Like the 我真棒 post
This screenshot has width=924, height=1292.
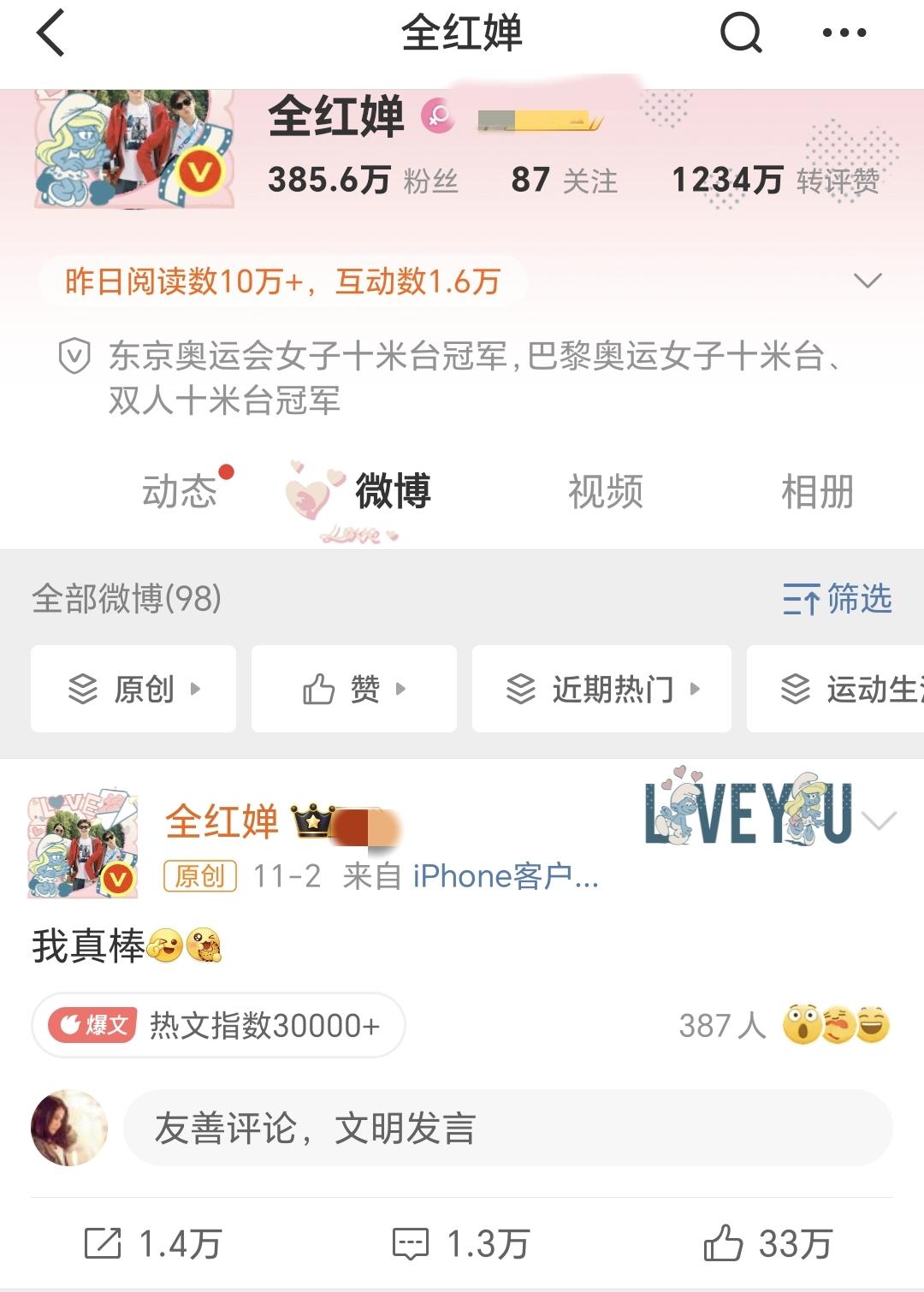click(767, 1244)
